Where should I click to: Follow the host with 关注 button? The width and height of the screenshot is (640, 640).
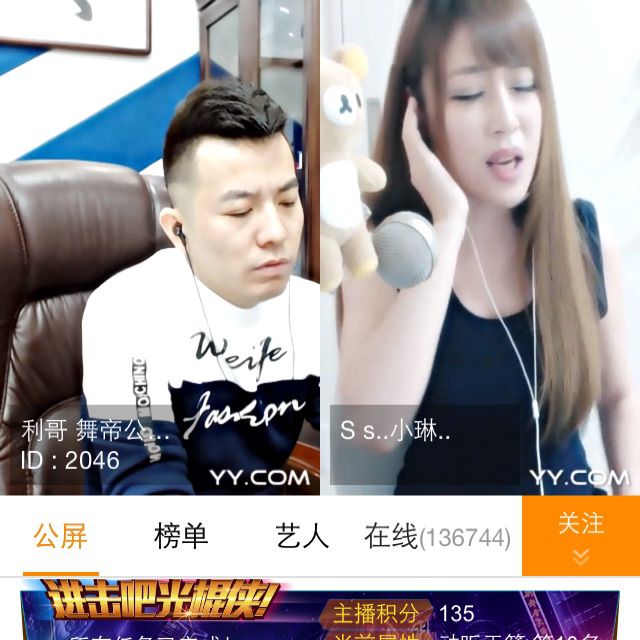click(581, 535)
